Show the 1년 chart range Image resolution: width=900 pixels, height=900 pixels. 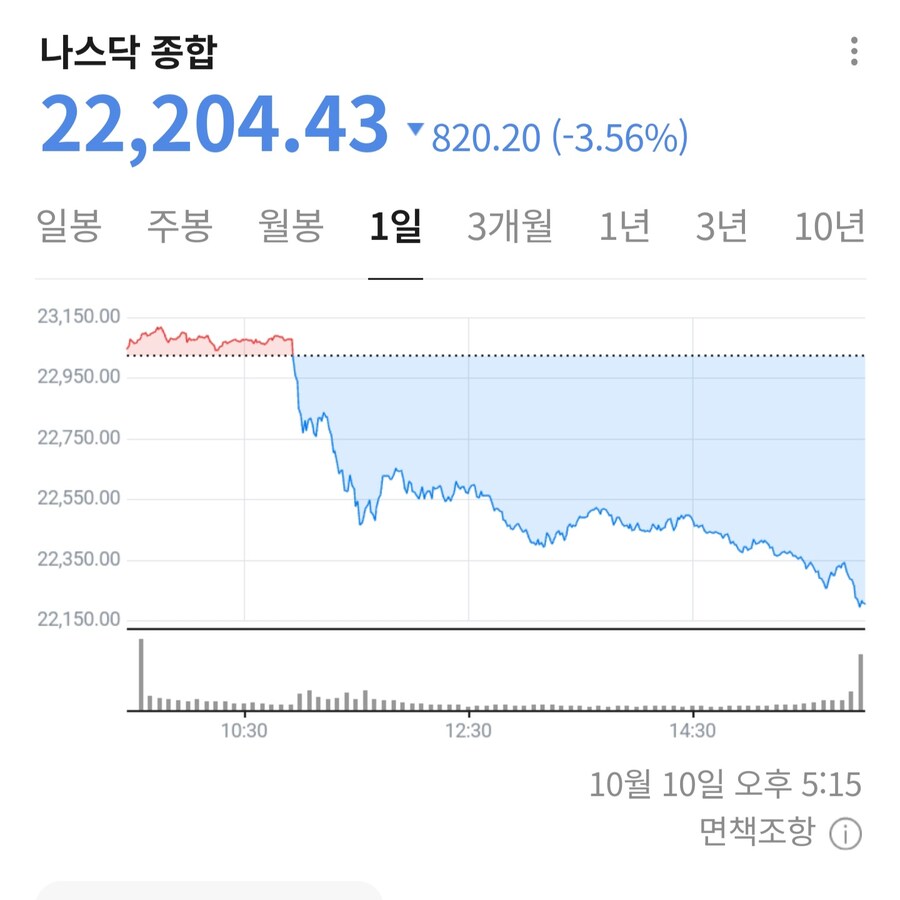point(625,227)
